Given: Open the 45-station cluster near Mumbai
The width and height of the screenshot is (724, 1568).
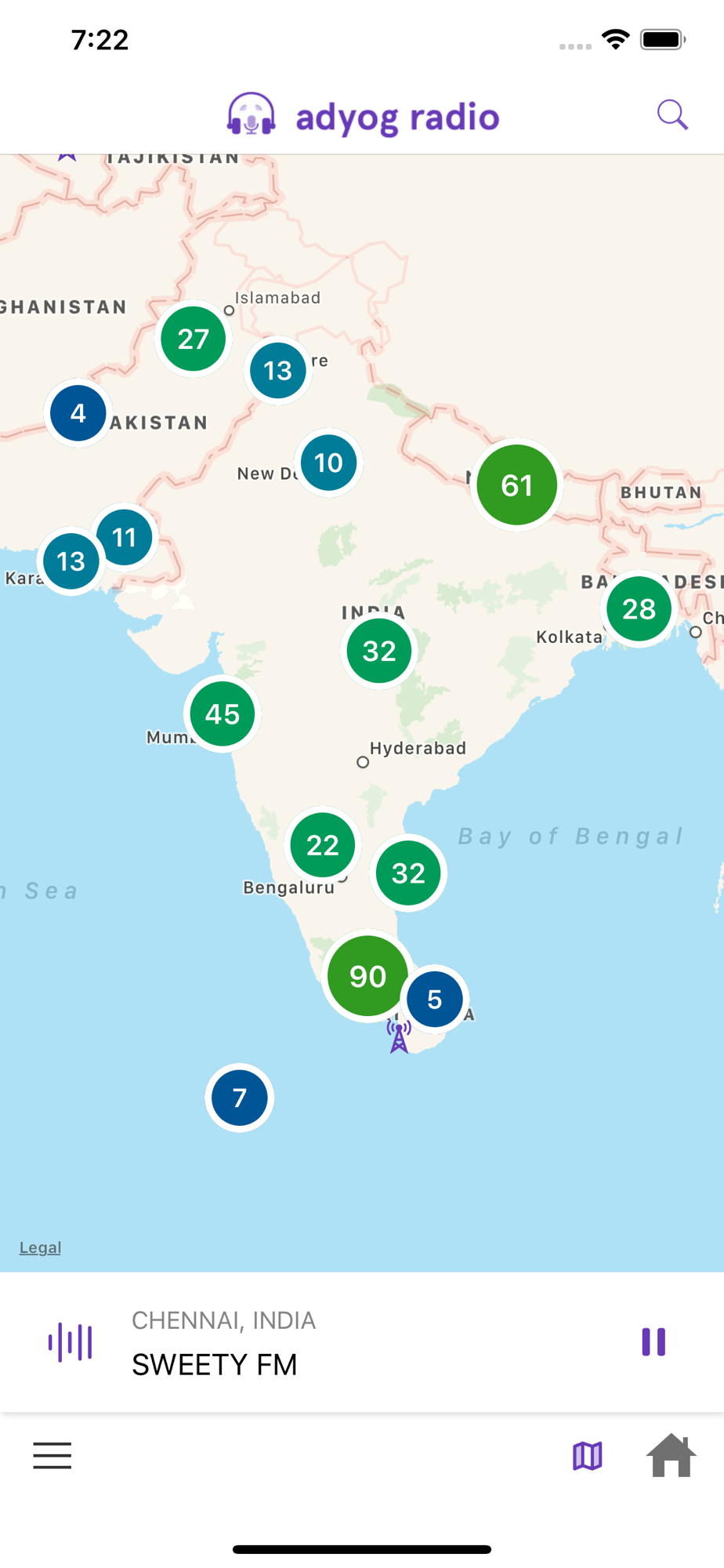Looking at the screenshot, I should [223, 714].
